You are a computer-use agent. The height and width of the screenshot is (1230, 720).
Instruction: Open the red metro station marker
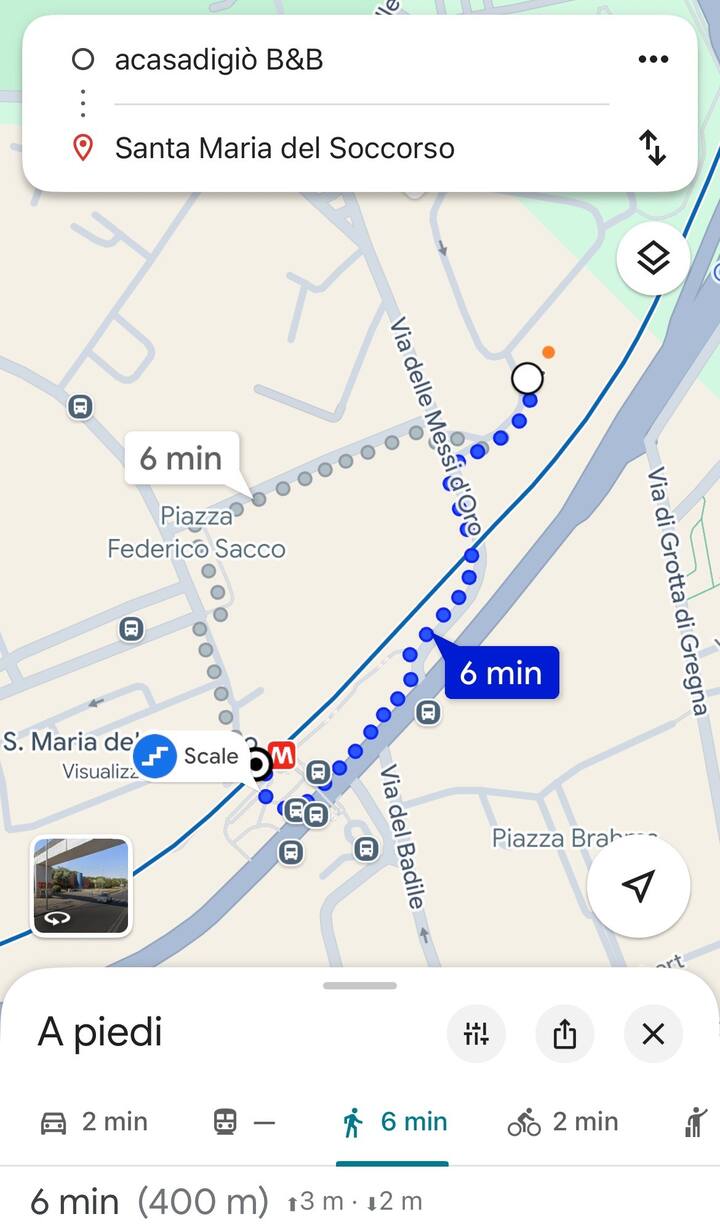coord(284,756)
